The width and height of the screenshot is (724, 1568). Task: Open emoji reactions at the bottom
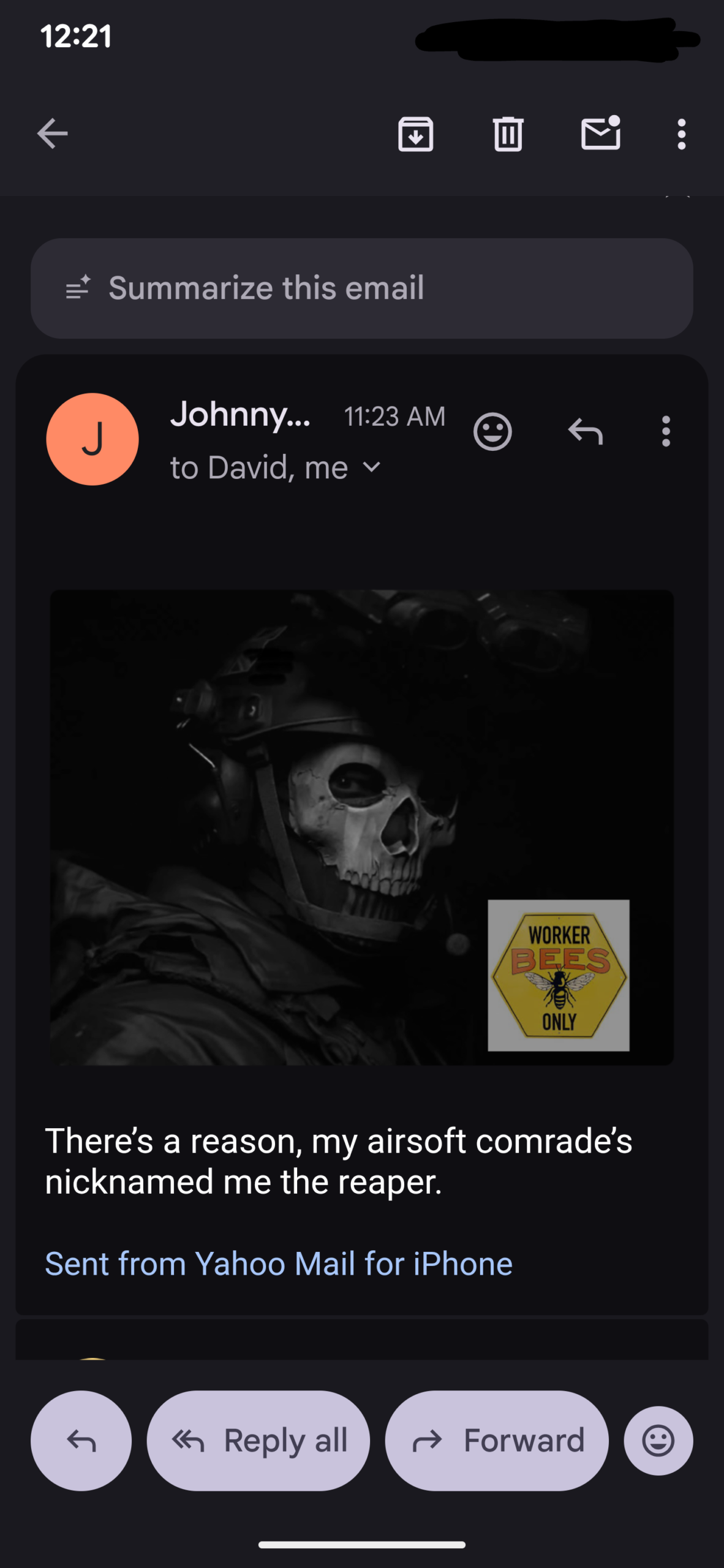658,1441
